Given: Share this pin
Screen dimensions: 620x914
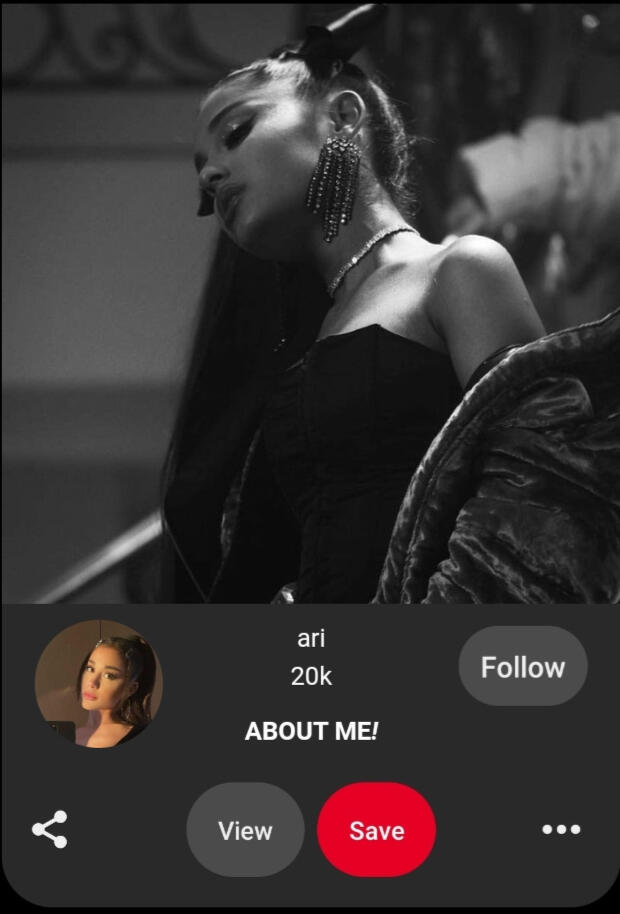Looking at the screenshot, I should tap(50, 830).
